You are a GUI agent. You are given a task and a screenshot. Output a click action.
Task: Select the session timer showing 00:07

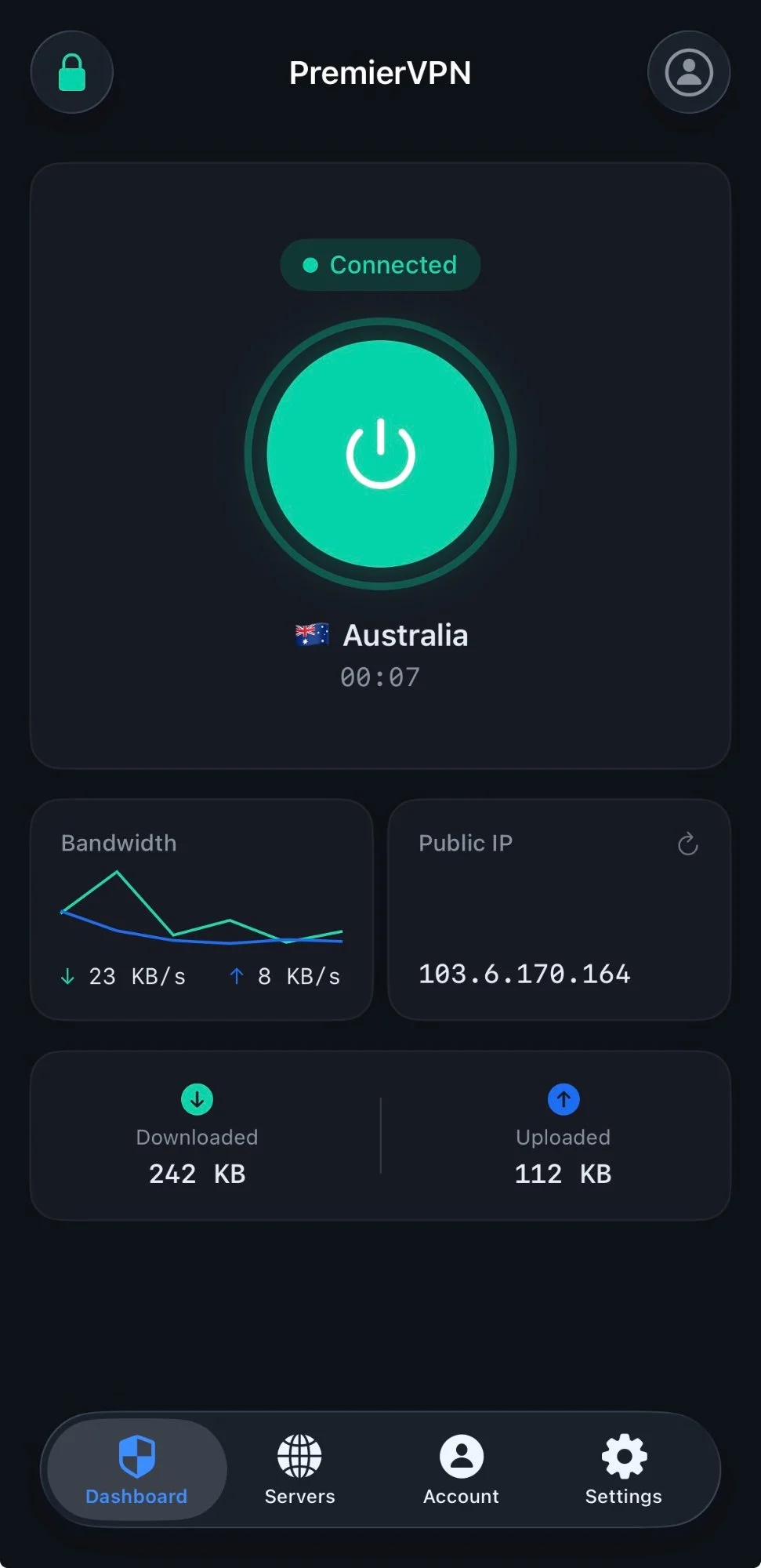[x=380, y=676]
